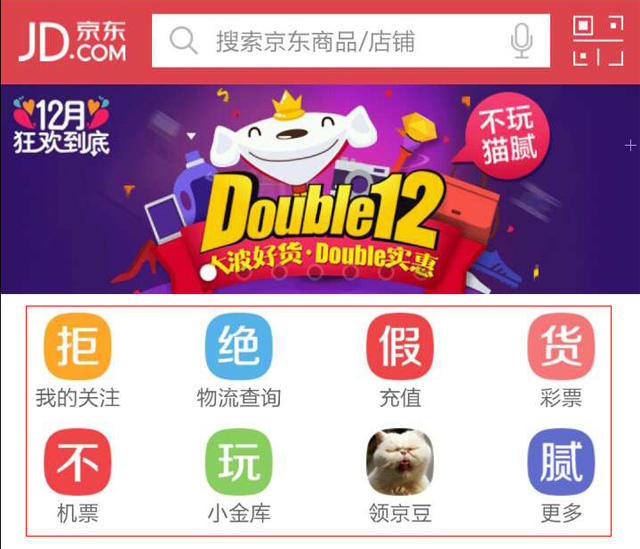Open the QR code scanner
This screenshot has width=640, height=549.
597,41
